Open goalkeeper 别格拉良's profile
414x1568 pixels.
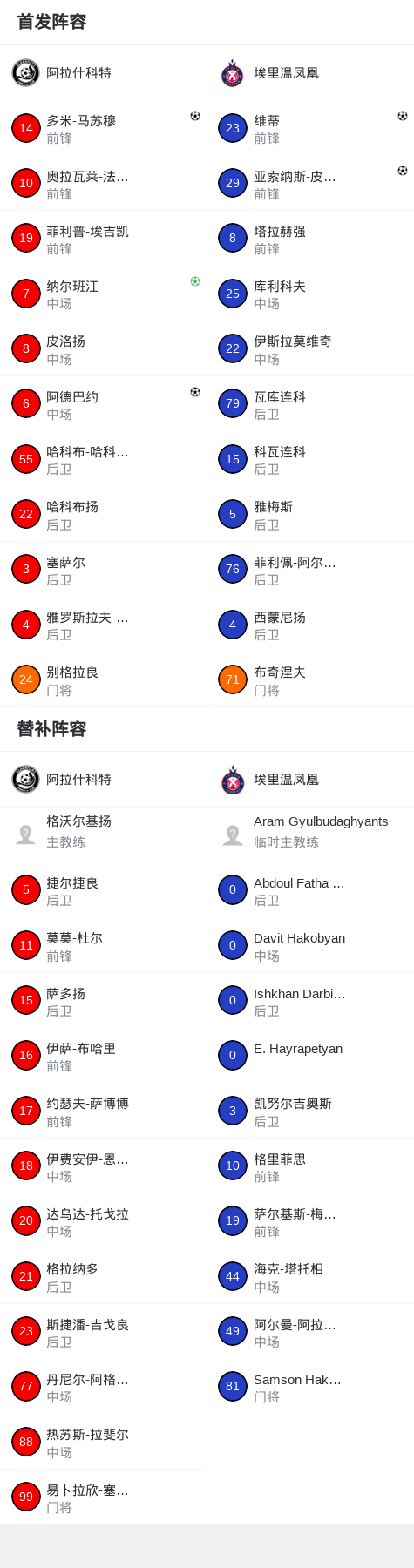coord(103,680)
